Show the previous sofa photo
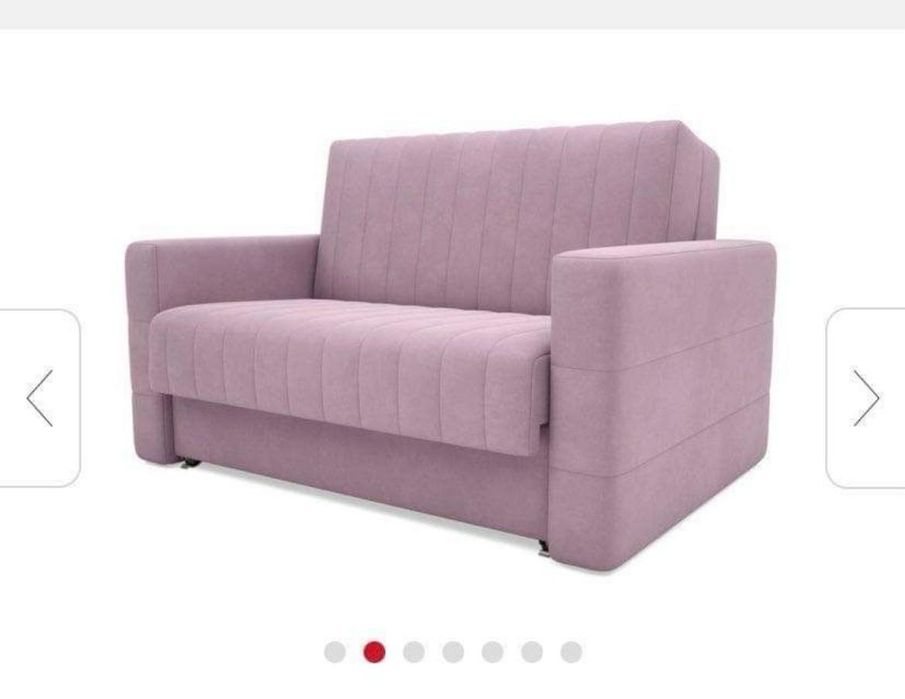Screen dimensions: 905x699 point(40,398)
